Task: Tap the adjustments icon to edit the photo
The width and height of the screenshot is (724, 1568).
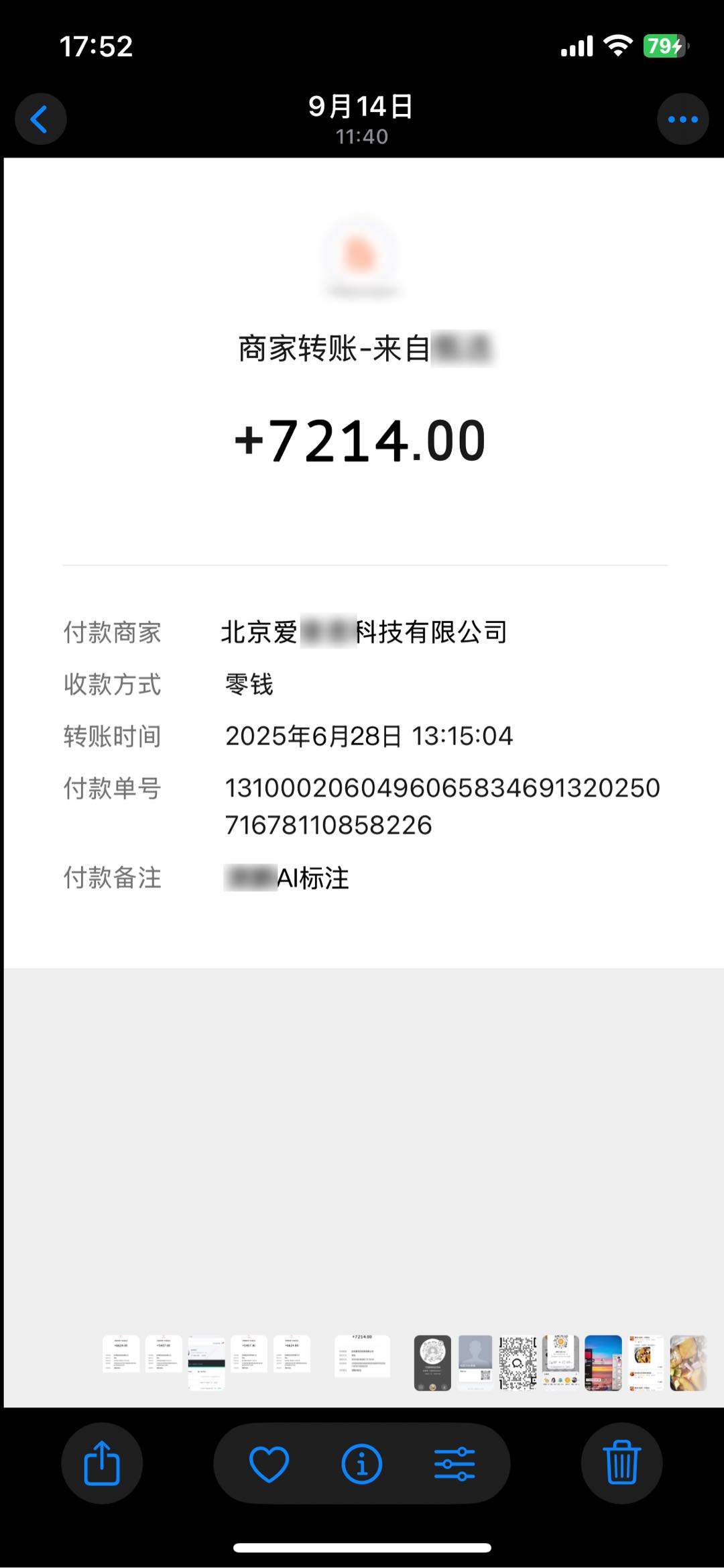Action: [x=454, y=1464]
